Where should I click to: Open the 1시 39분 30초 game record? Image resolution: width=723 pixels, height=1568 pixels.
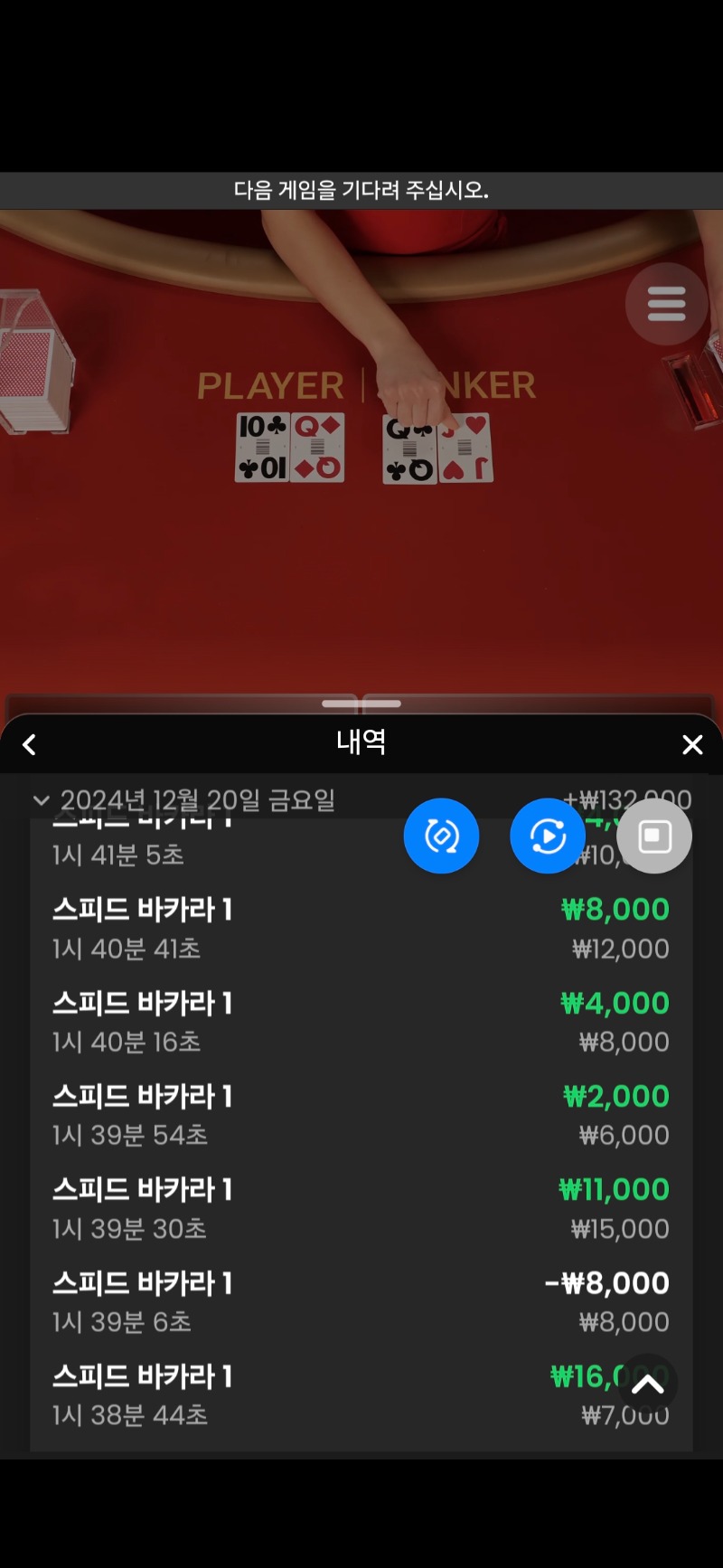point(361,1208)
